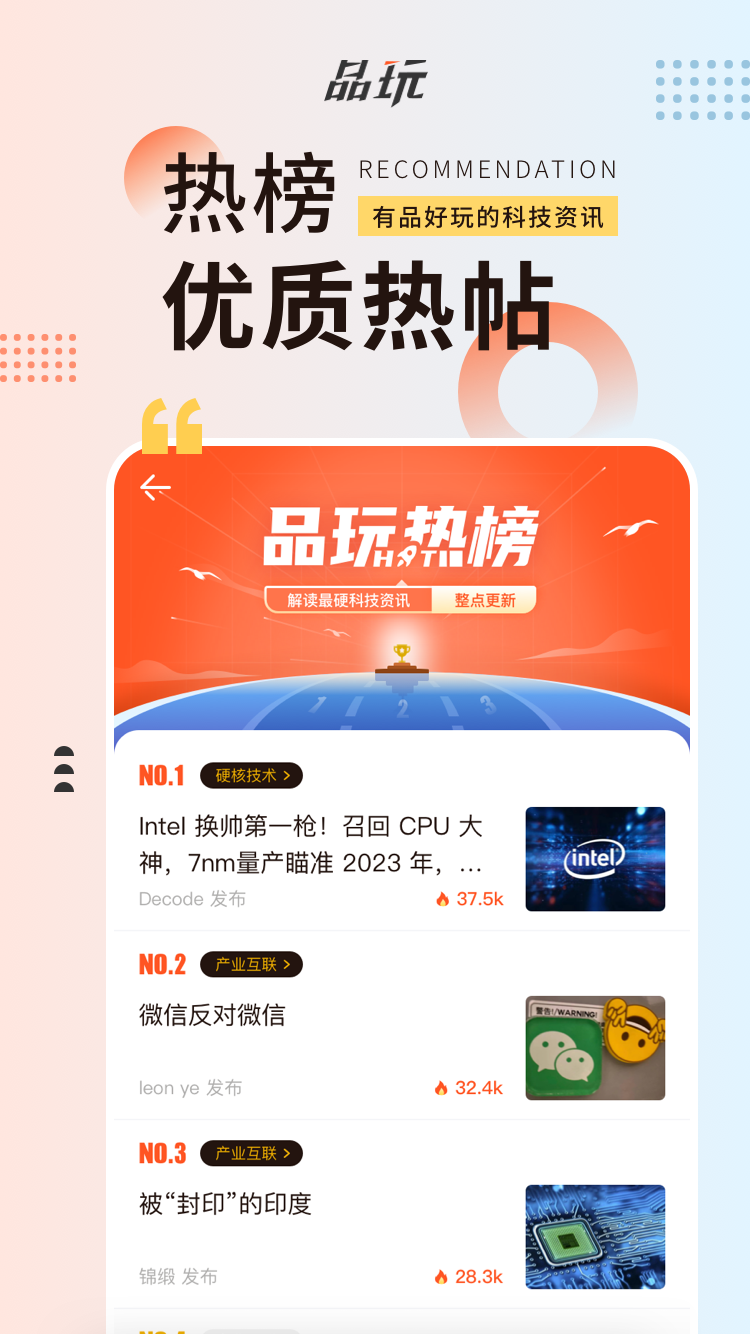Expand the 产业互联 tag under NO.2

251,964
